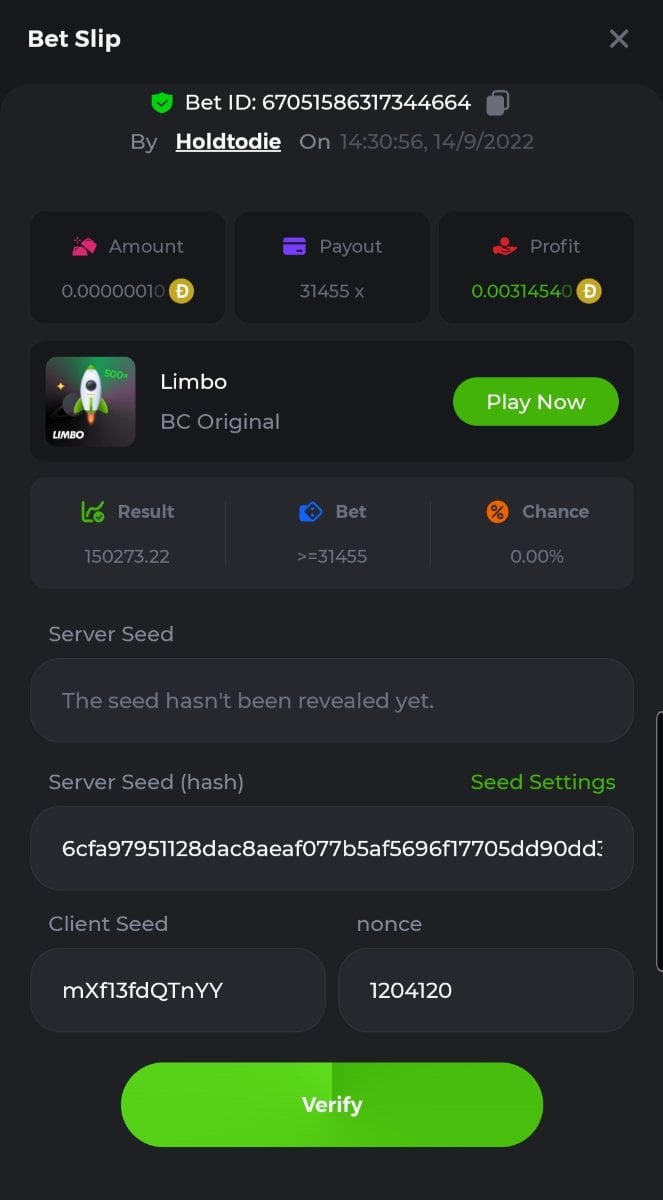Select the nonce field

pos(485,990)
